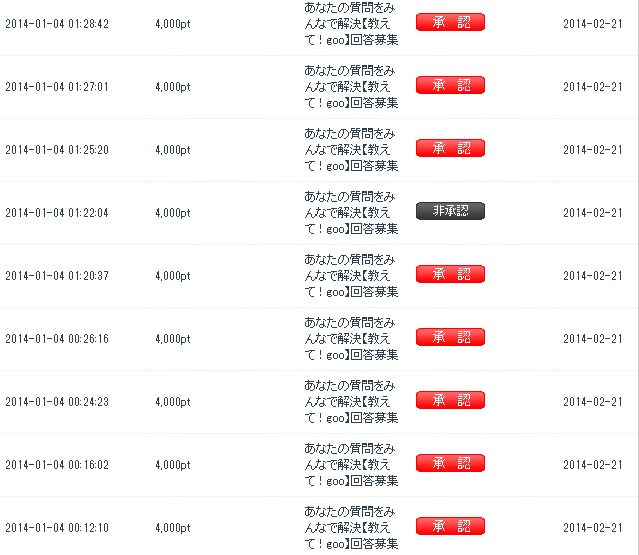
Task: Tap 承認 button for 00:24:23 entry
Action: click(x=450, y=400)
